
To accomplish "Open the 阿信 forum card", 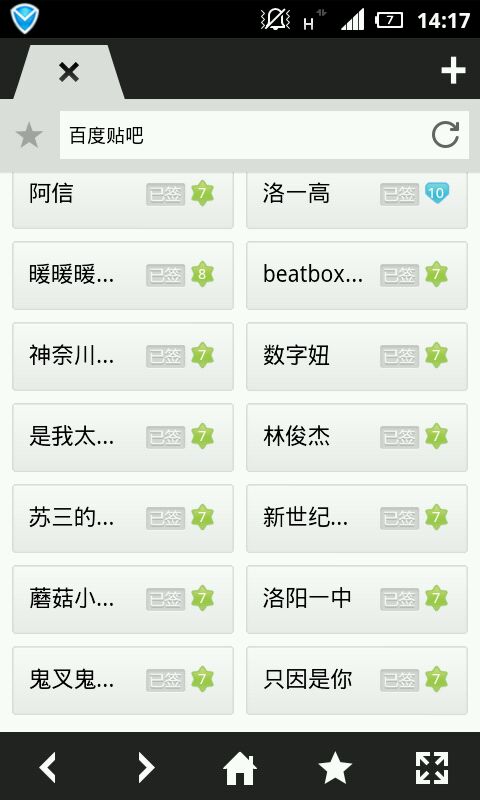I will pos(123,198).
